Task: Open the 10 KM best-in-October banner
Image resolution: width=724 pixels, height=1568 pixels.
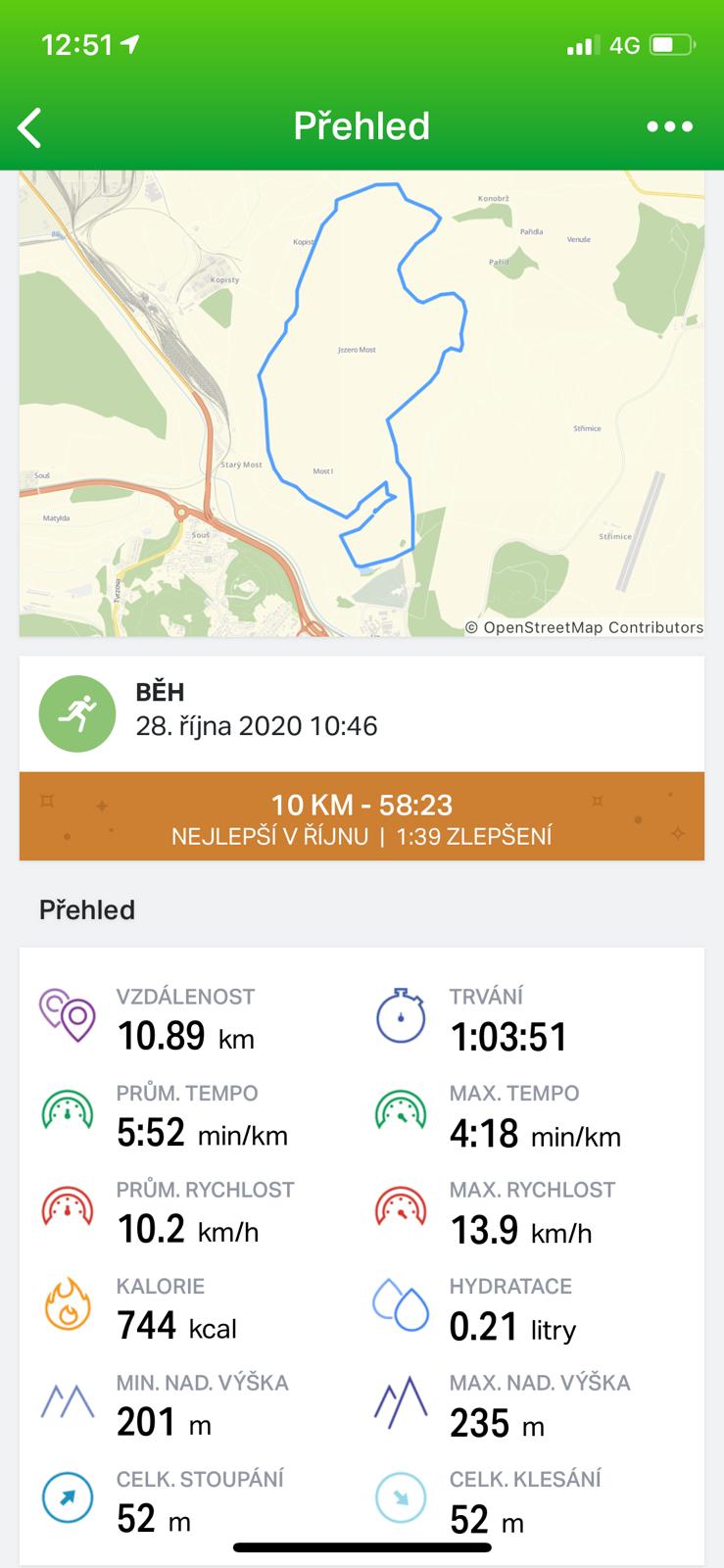Action: [362, 817]
